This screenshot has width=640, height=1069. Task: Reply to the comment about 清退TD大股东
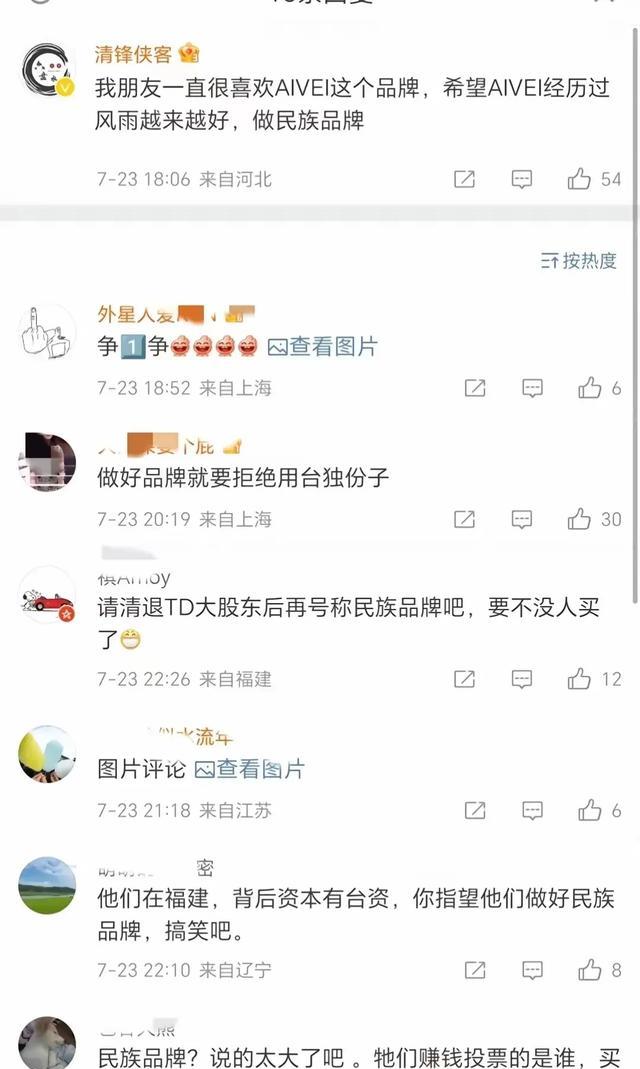522,679
